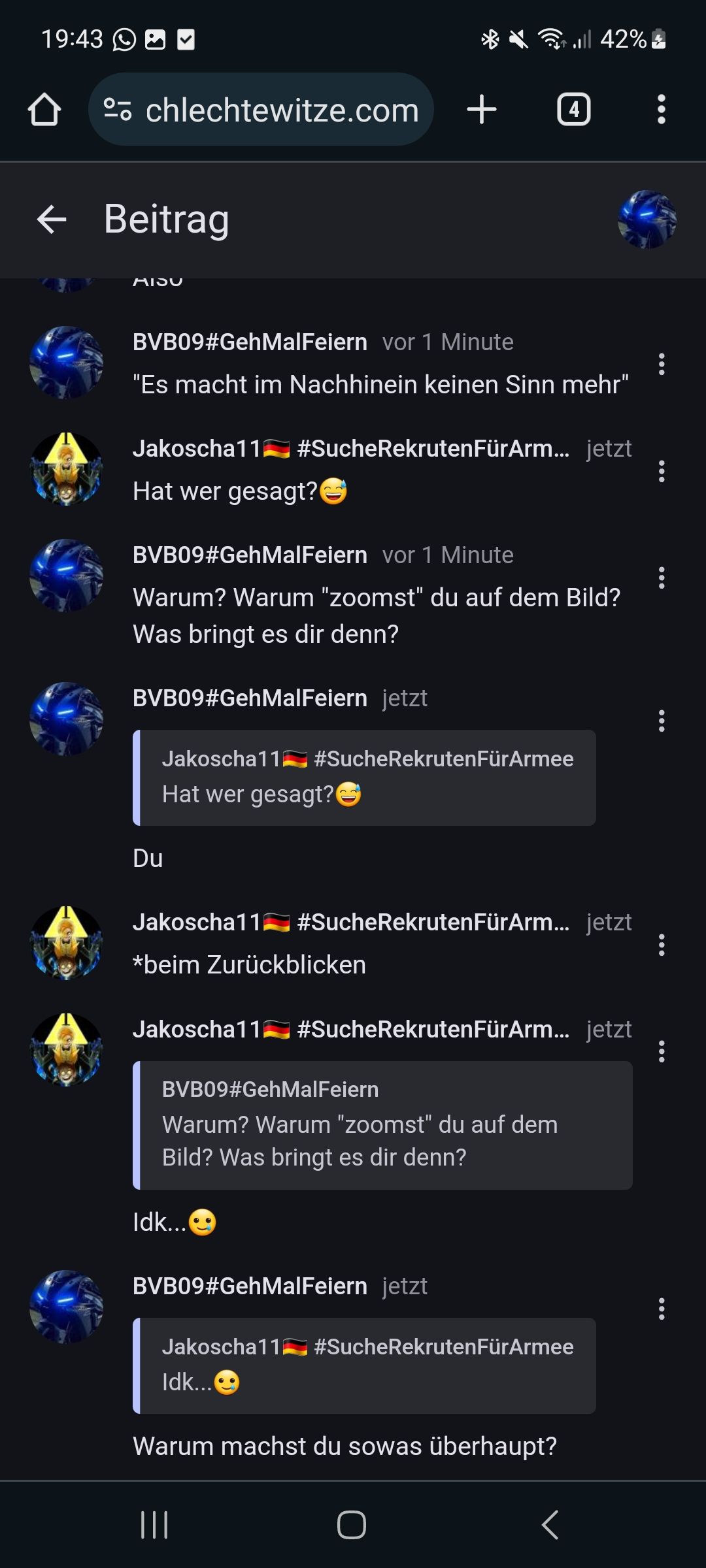Jump to the quoted "Idk..." message

point(364,1365)
